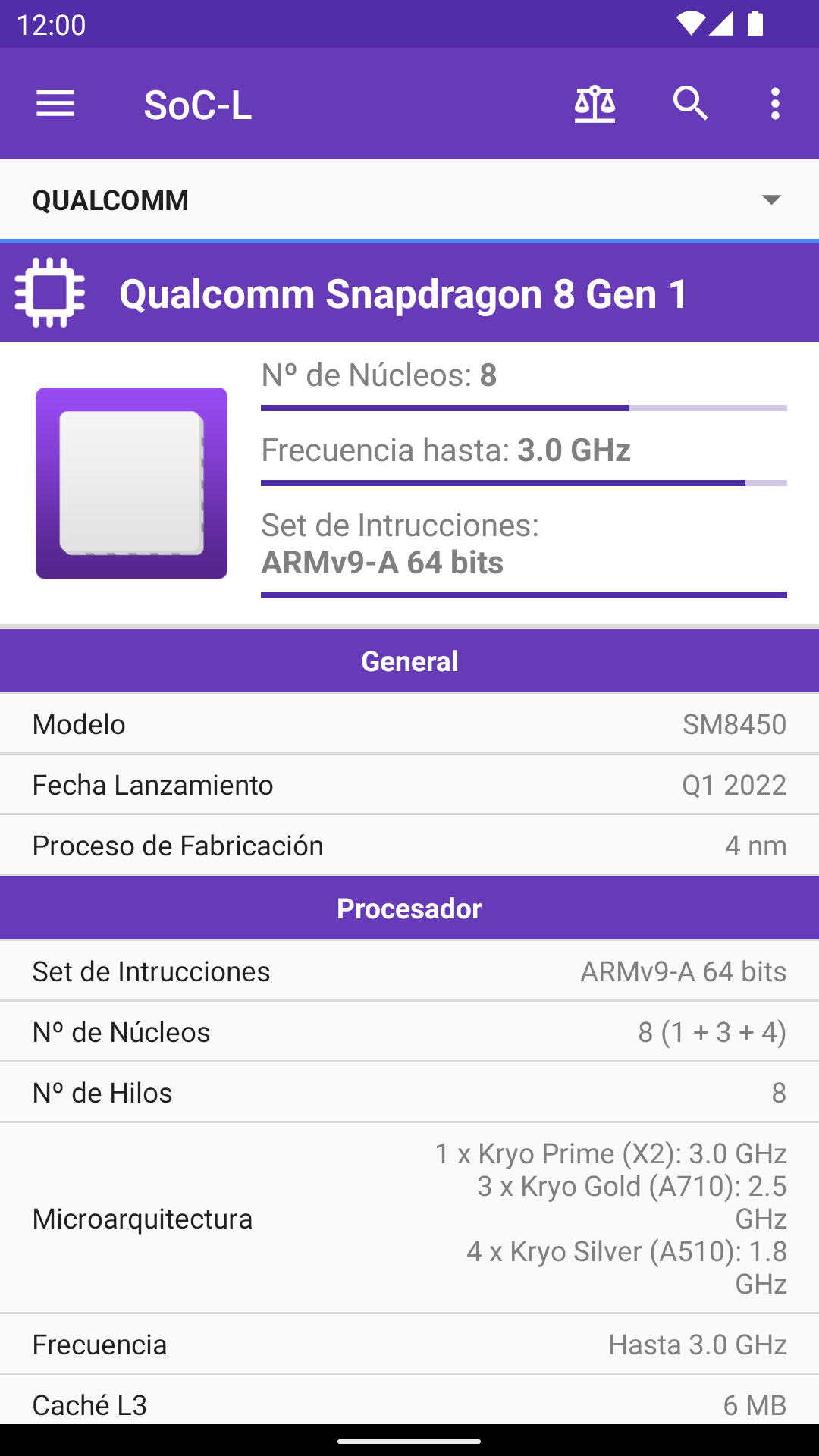
Task: Expand the QUALCOMM manufacturer dropdown
Action: click(409, 200)
